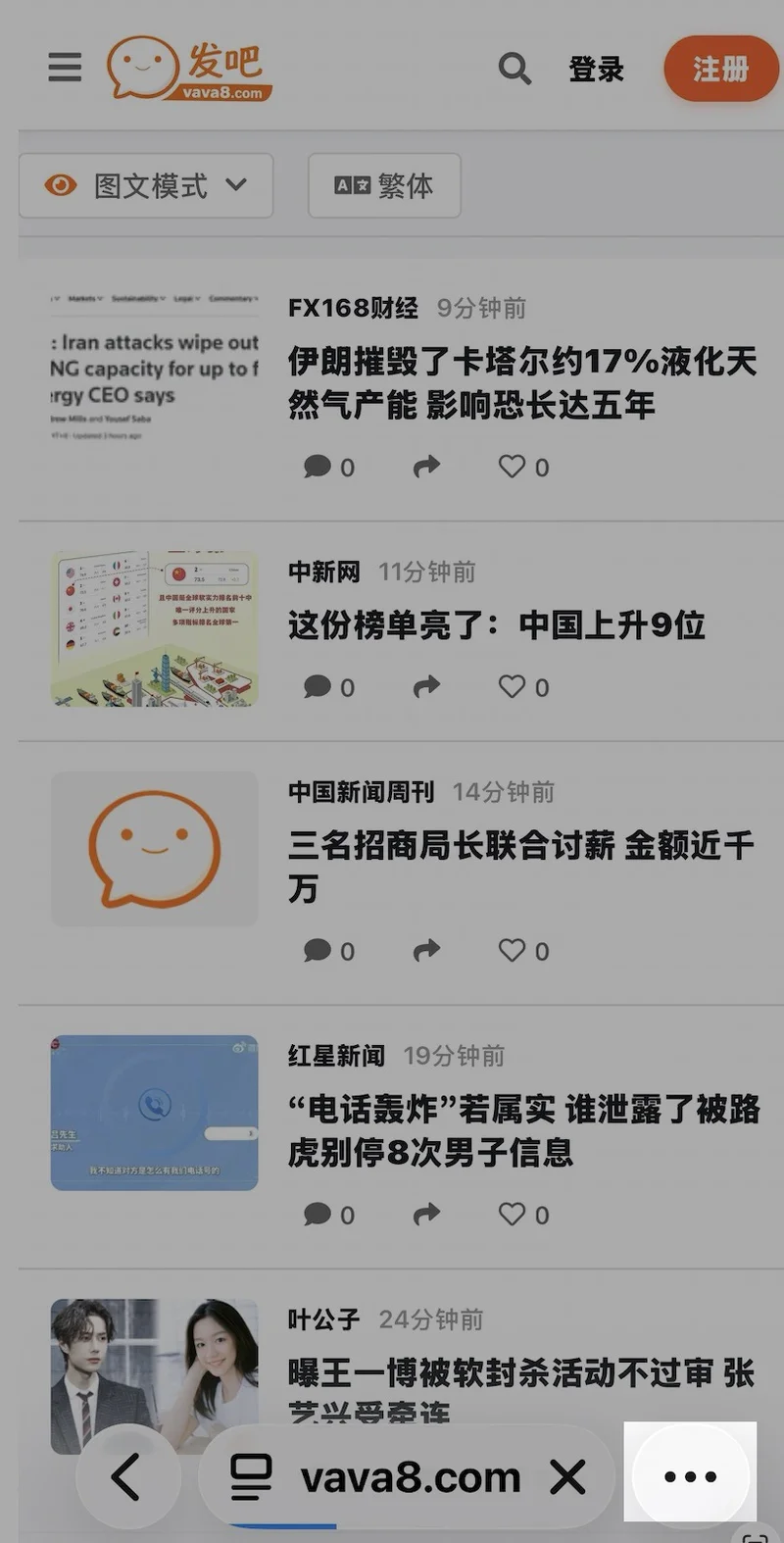The height and width of the screenshot is (1543, 784).
Task: Open 三名招商局长联合讨薪 article
Action: (519, 865)
